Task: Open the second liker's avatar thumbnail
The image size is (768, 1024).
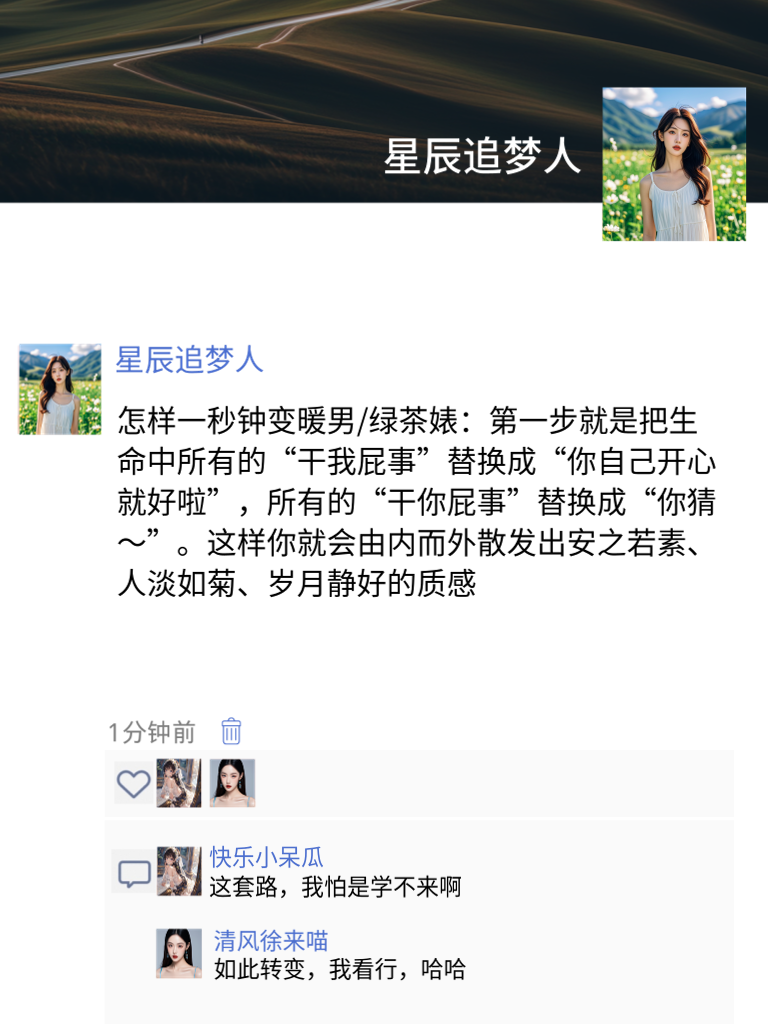Action: click(230, 784)
